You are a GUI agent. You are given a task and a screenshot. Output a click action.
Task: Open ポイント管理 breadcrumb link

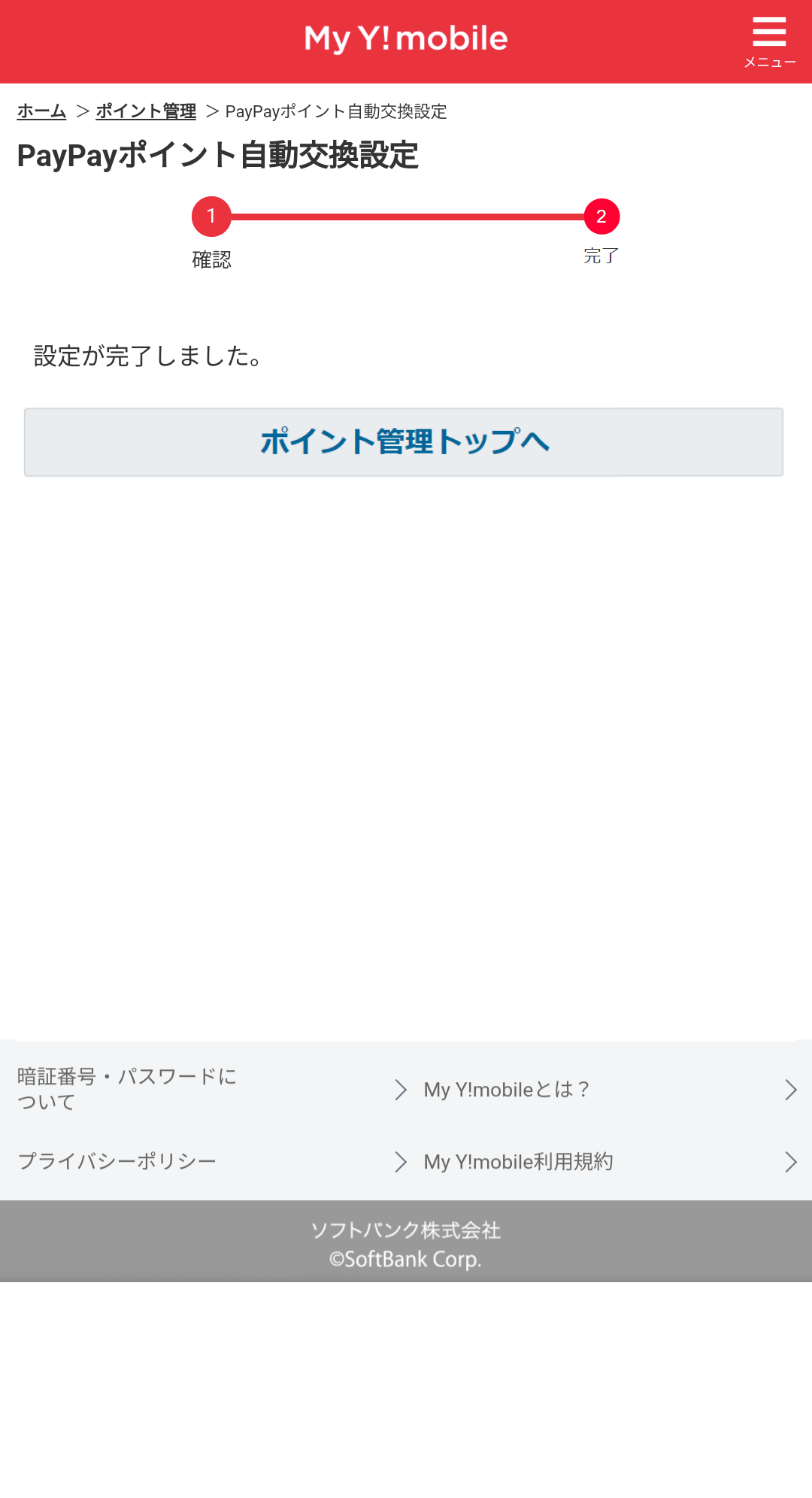pos(146,111)
